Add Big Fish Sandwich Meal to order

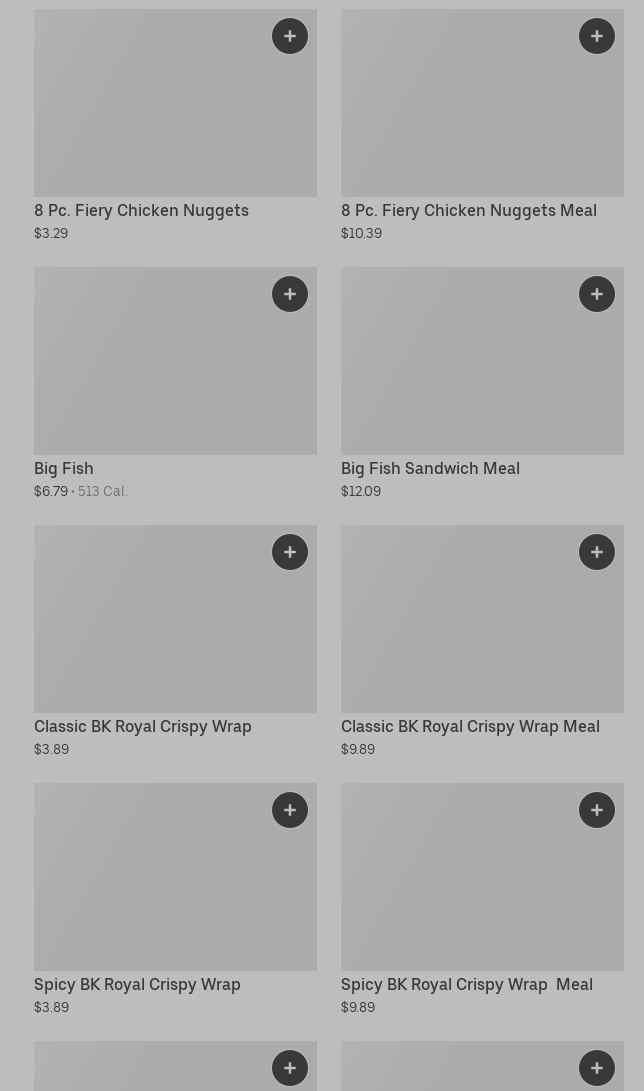pyautogui.click(x=597, y=294)
